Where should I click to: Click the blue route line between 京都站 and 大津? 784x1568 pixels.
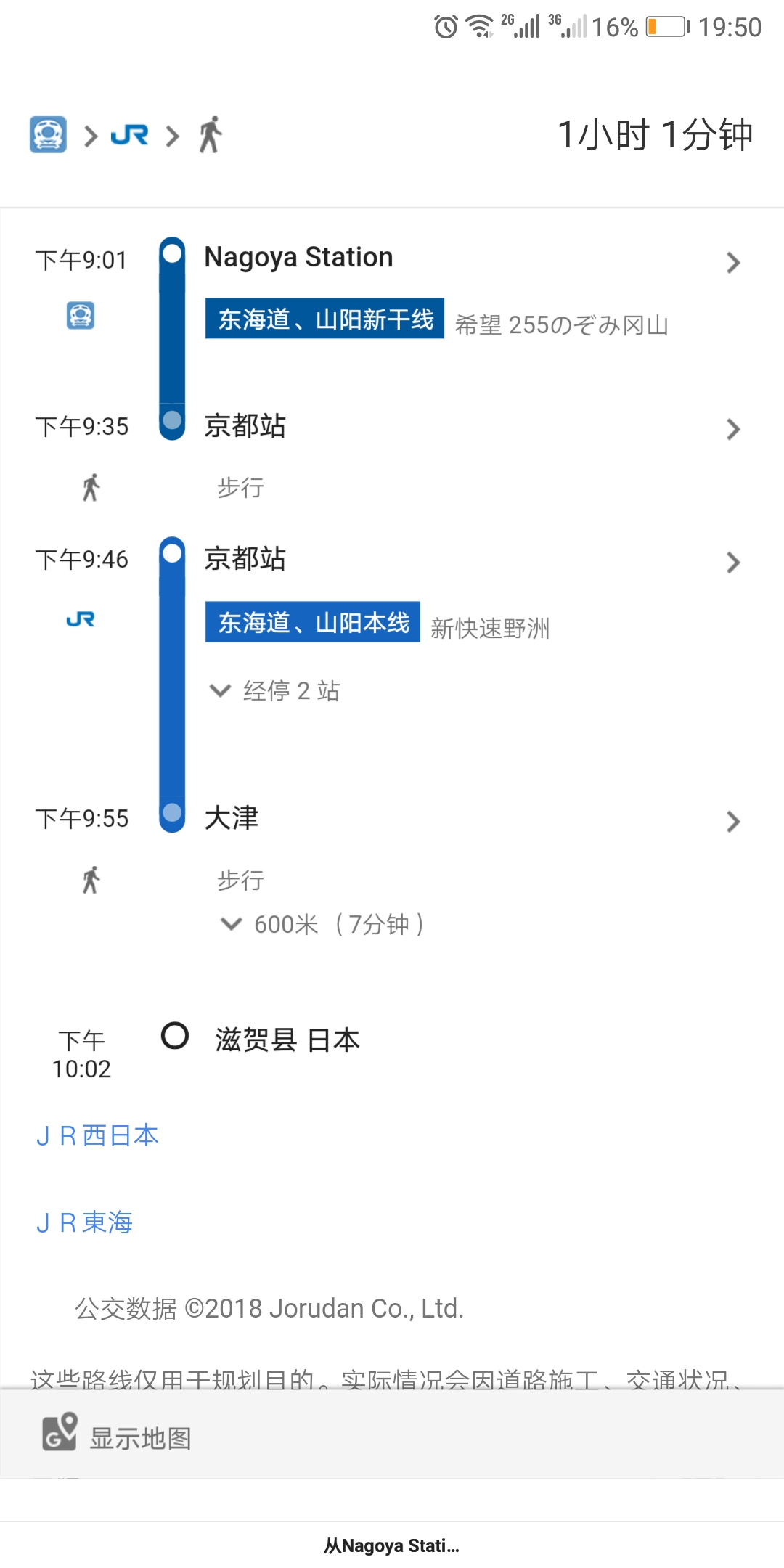[173, 726]
